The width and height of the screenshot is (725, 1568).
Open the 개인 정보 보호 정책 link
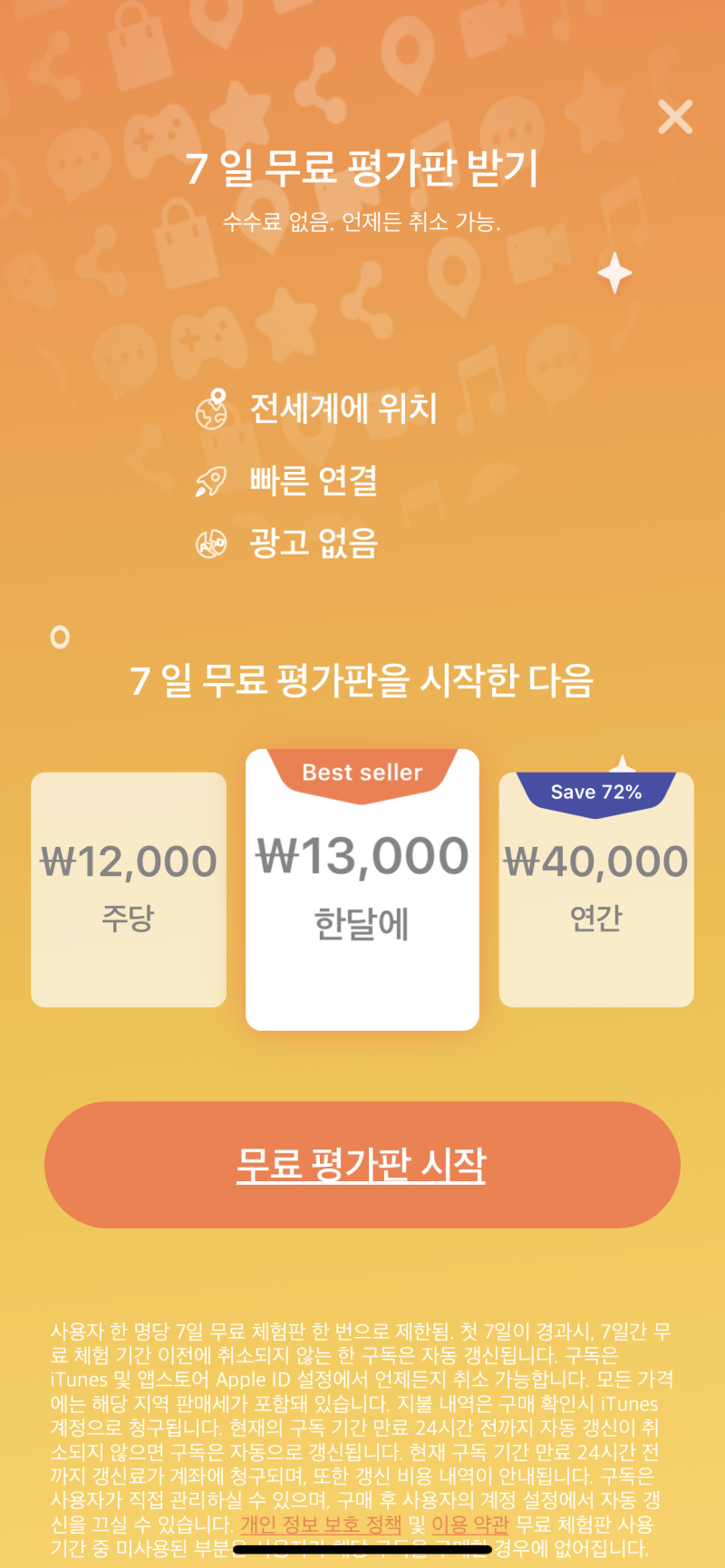pos(320,1525)
